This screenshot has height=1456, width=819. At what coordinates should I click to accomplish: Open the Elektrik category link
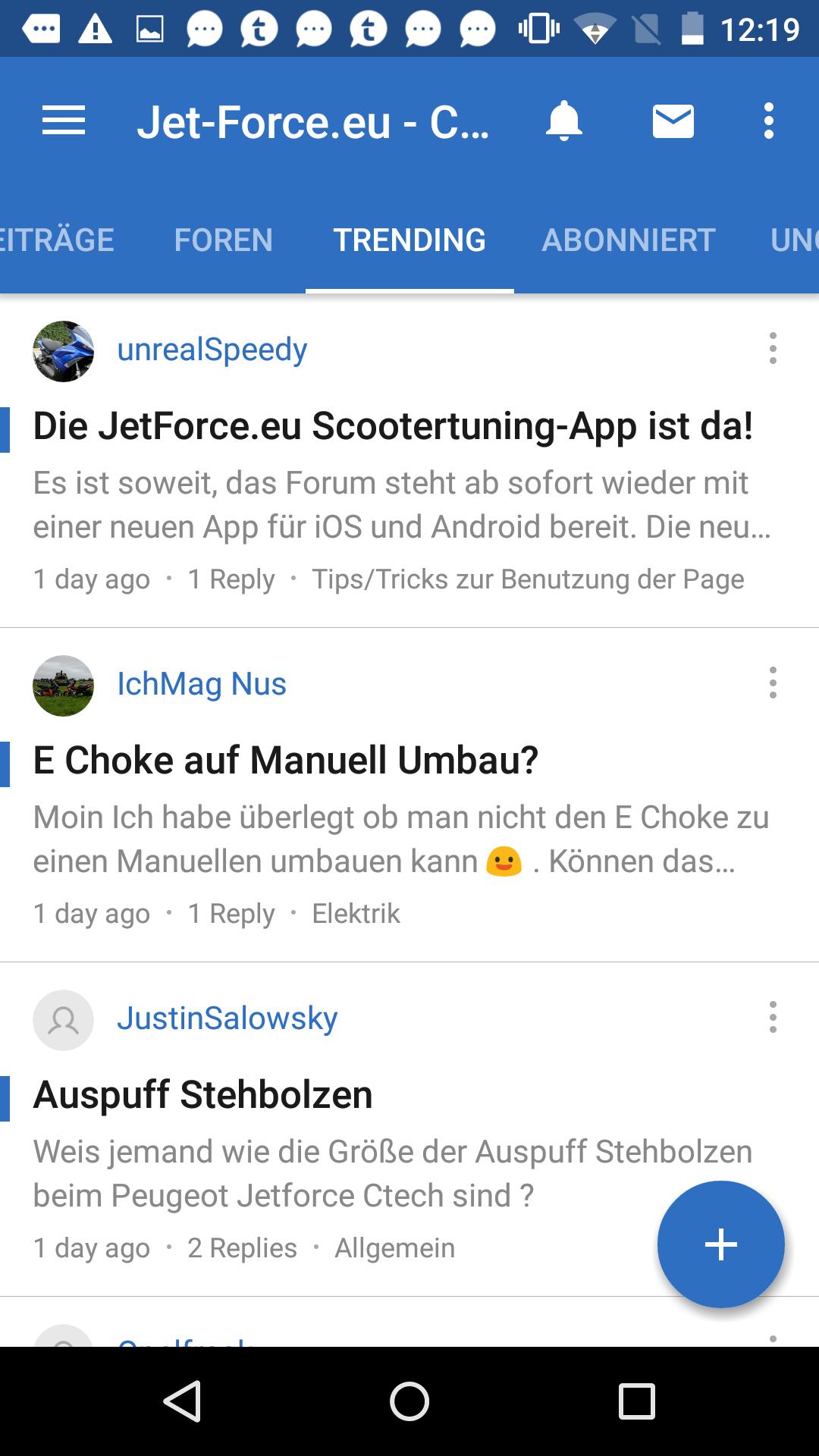click(356, 914)
